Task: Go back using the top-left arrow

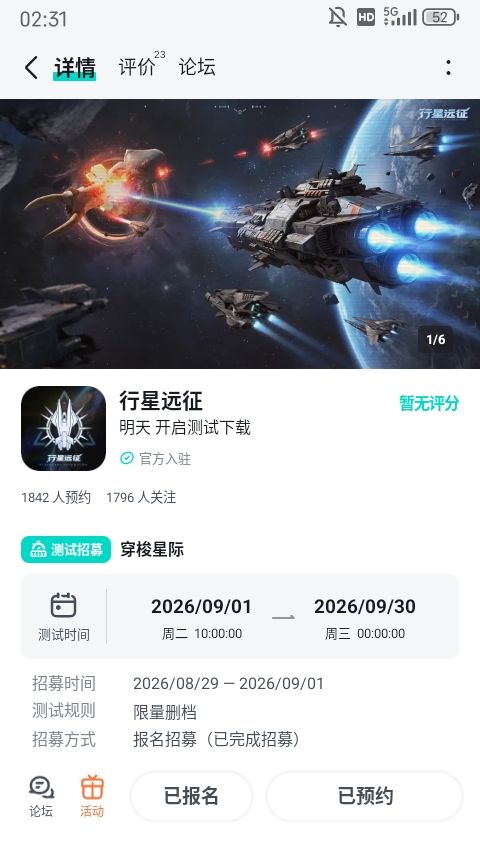Action: [x=31, y=68]
